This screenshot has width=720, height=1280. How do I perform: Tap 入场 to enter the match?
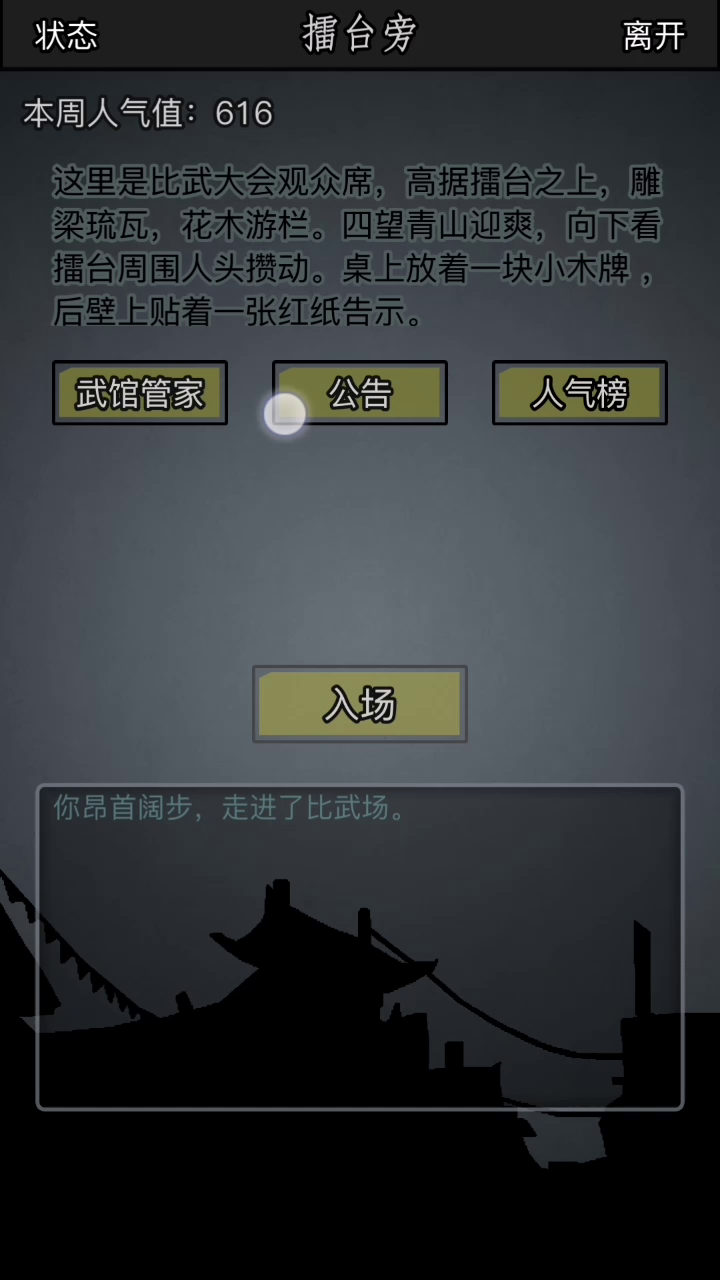360,704
